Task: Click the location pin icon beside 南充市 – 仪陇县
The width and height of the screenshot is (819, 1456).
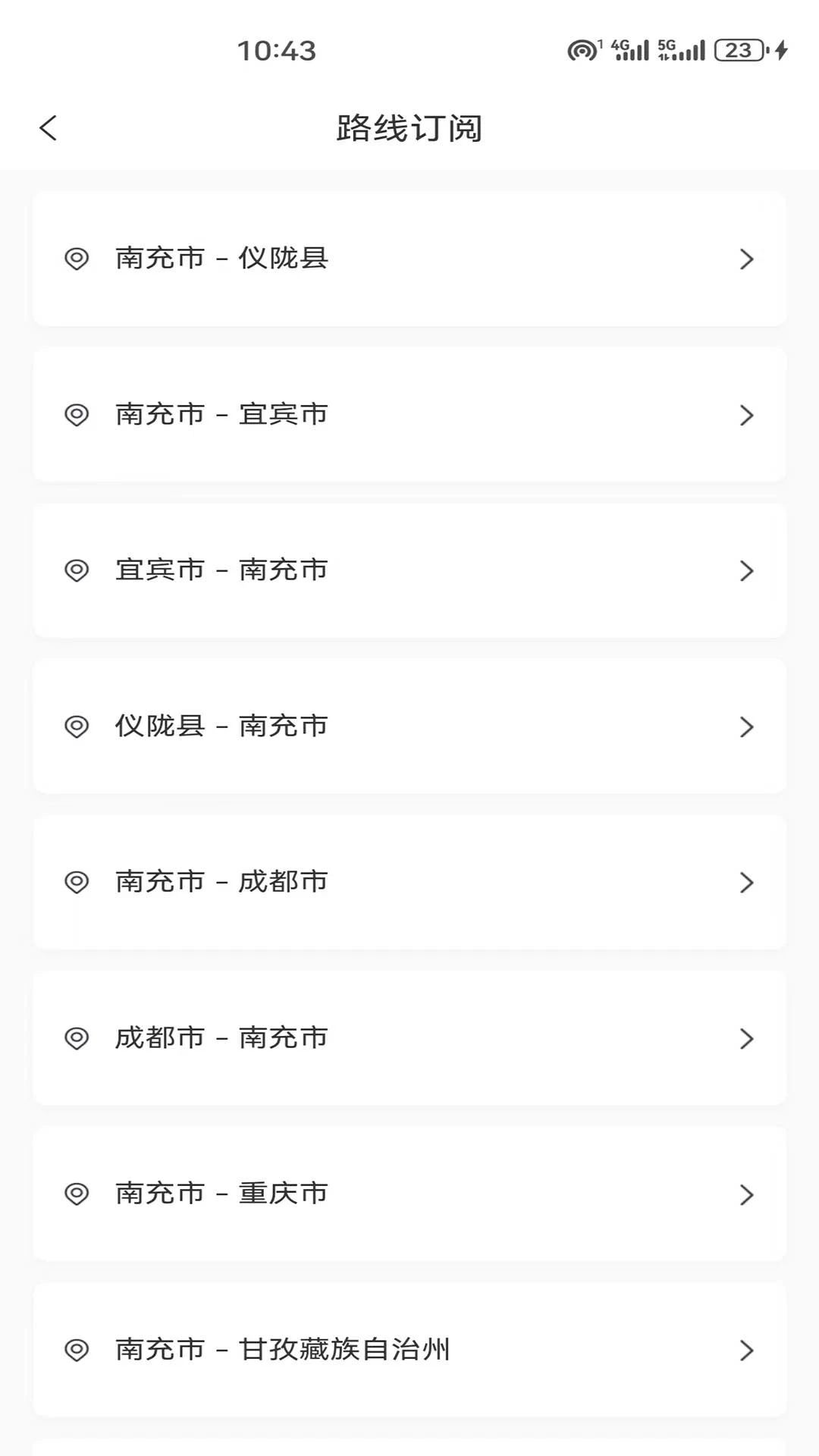Action: click(77, 259)
